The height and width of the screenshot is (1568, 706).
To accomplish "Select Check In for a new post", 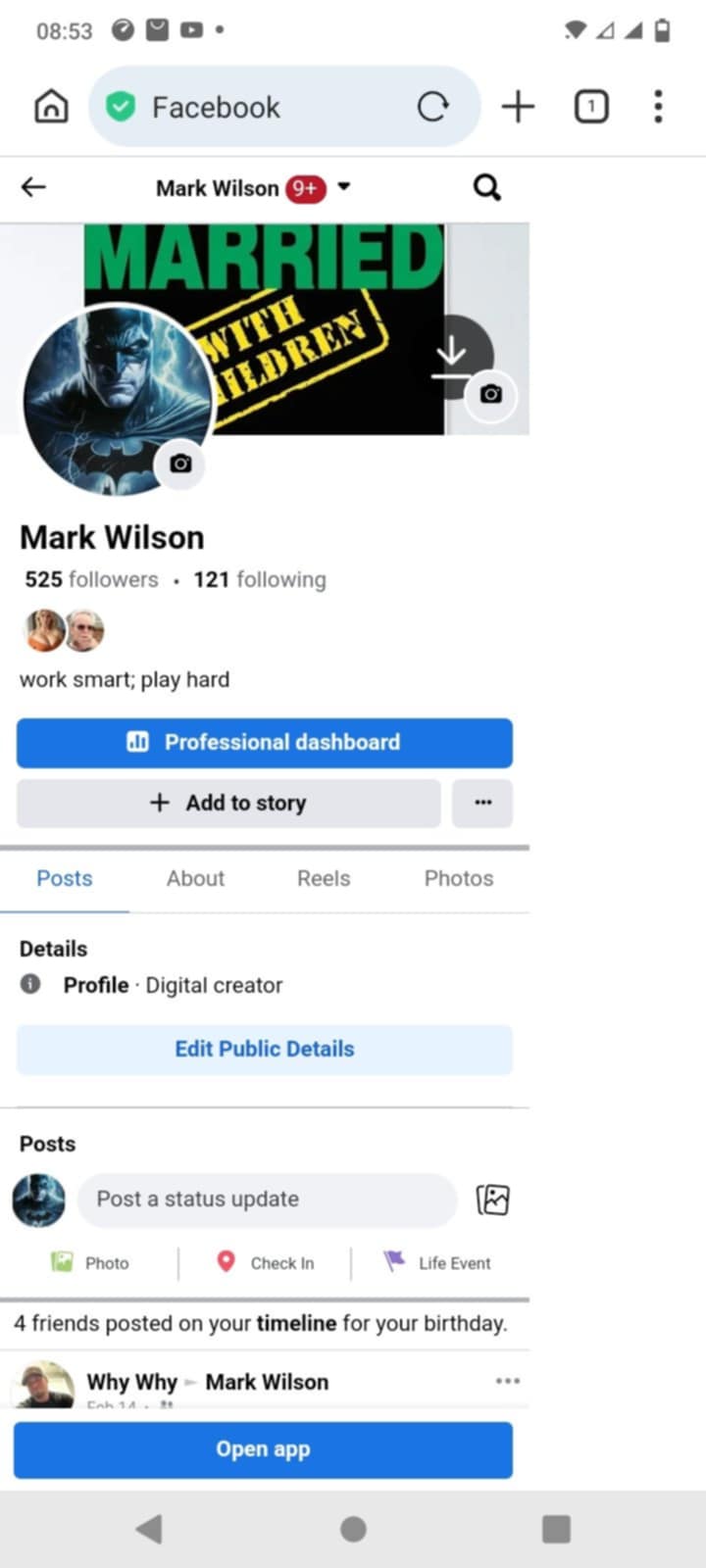I will [x=266, y=1263].
